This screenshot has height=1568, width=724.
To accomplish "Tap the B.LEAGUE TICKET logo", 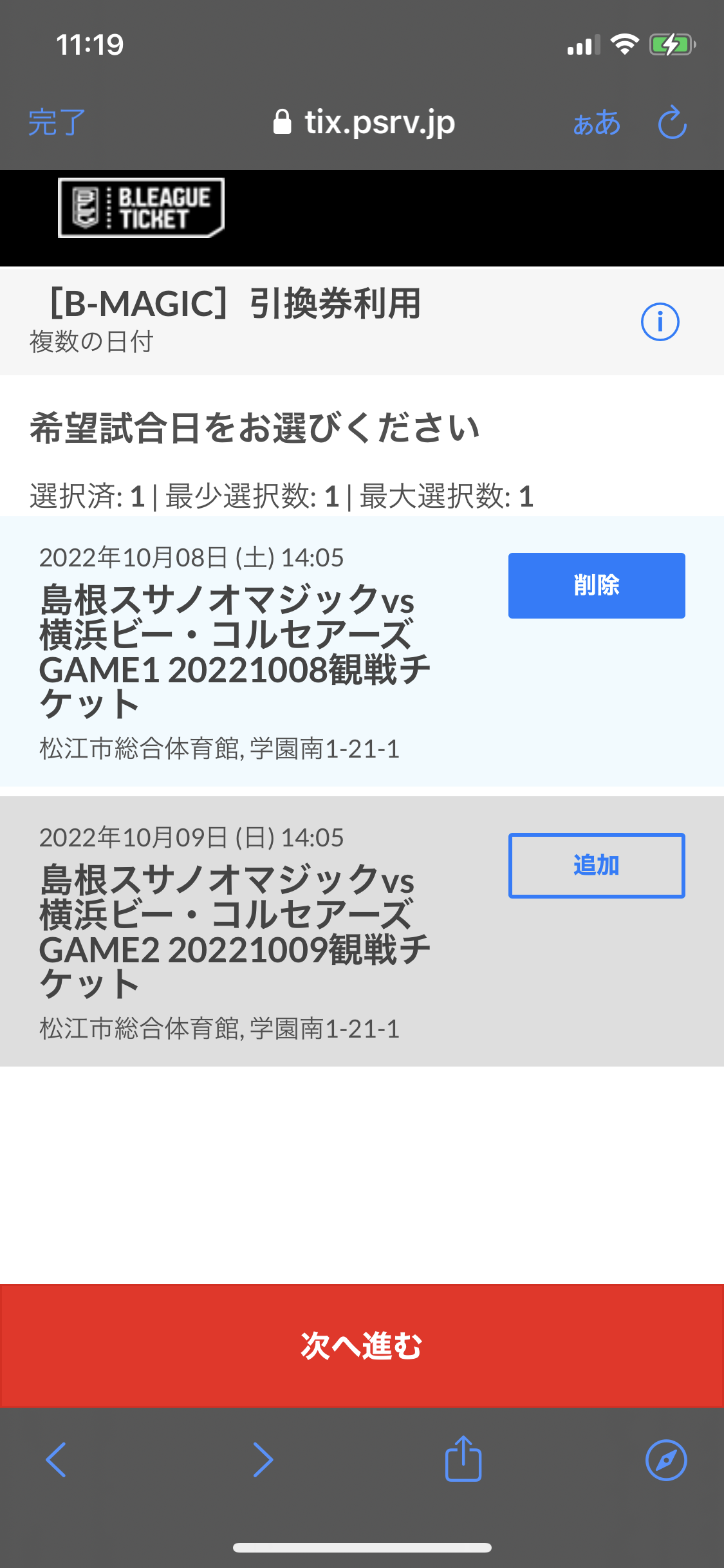I will [x=141, y=208].
